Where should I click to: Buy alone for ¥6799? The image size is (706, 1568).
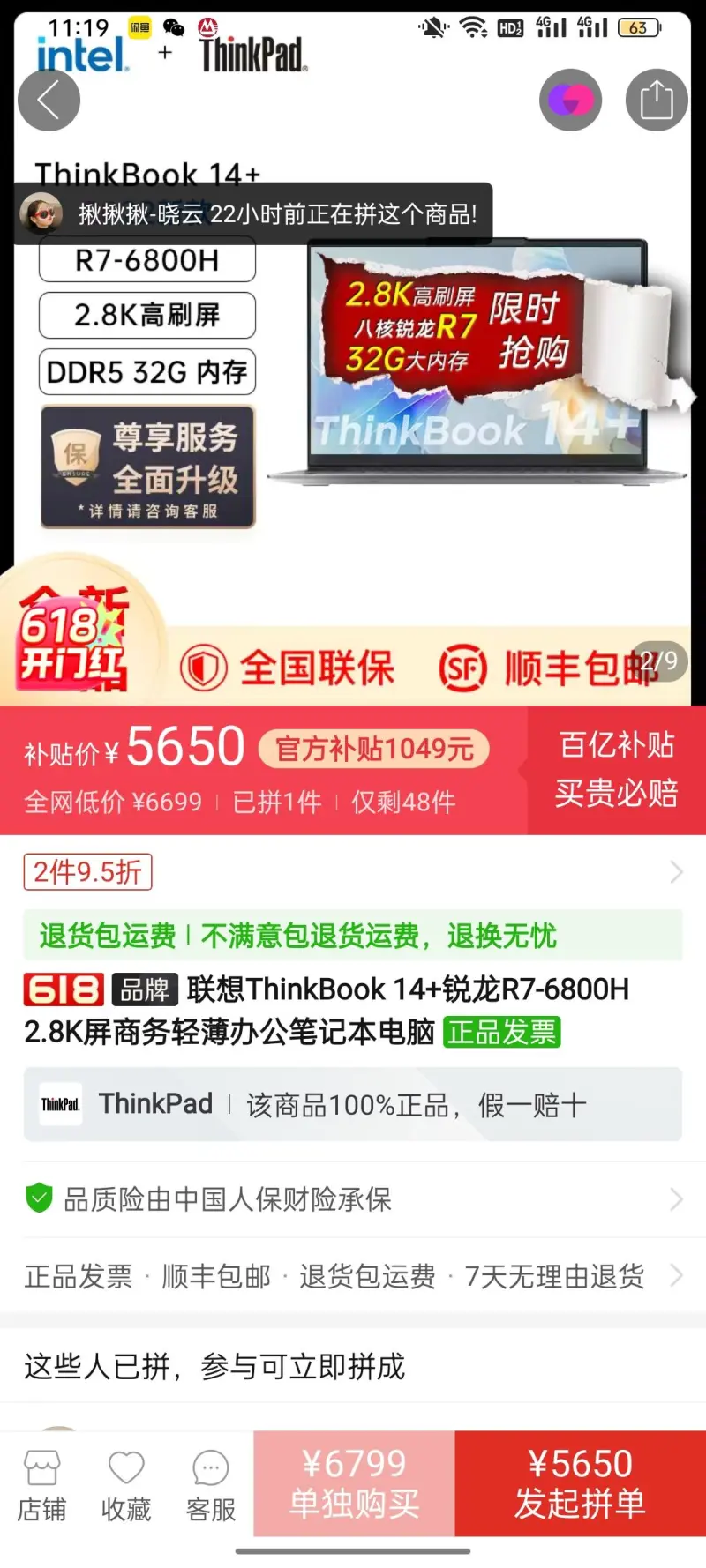pyautogui.click(x=354, y=1482)
